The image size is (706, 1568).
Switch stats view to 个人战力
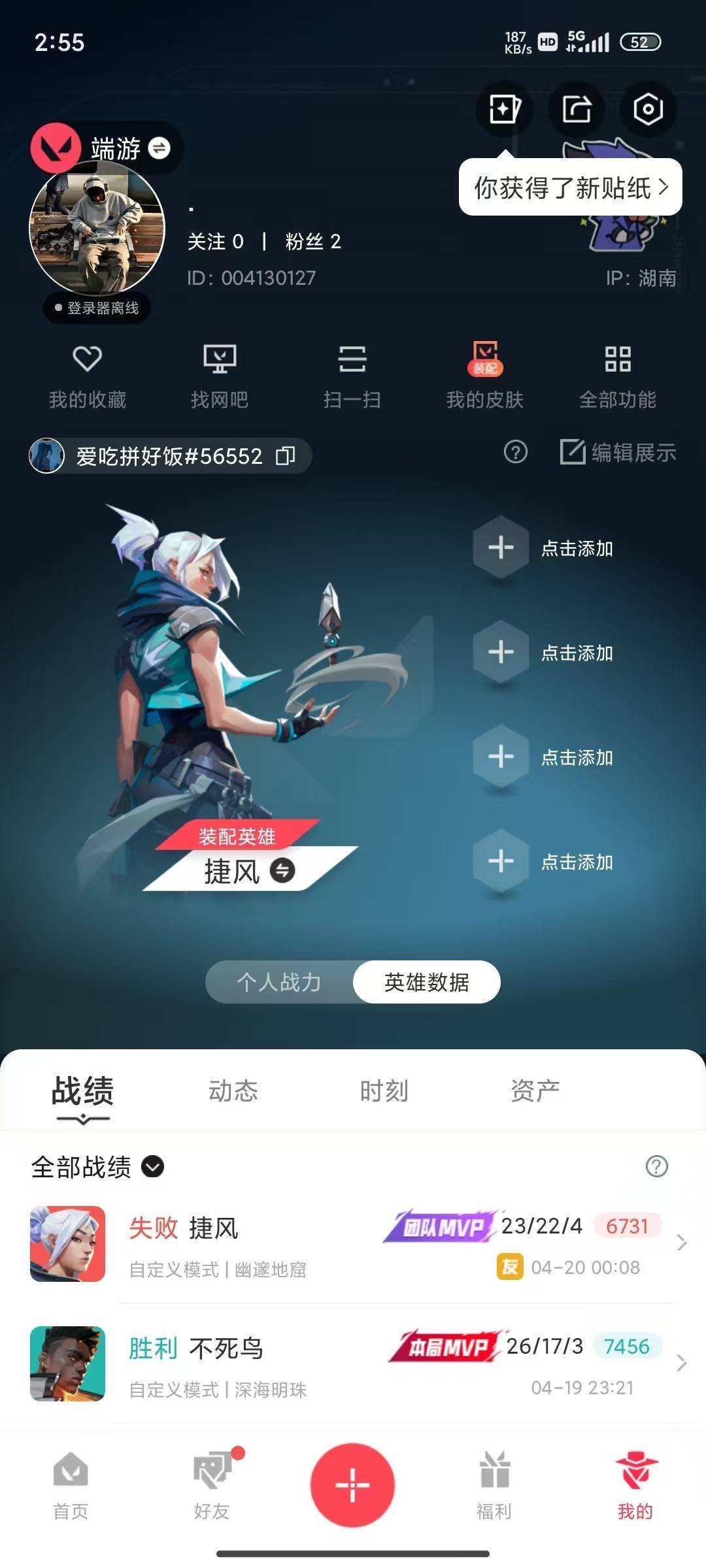coord(282,981)
